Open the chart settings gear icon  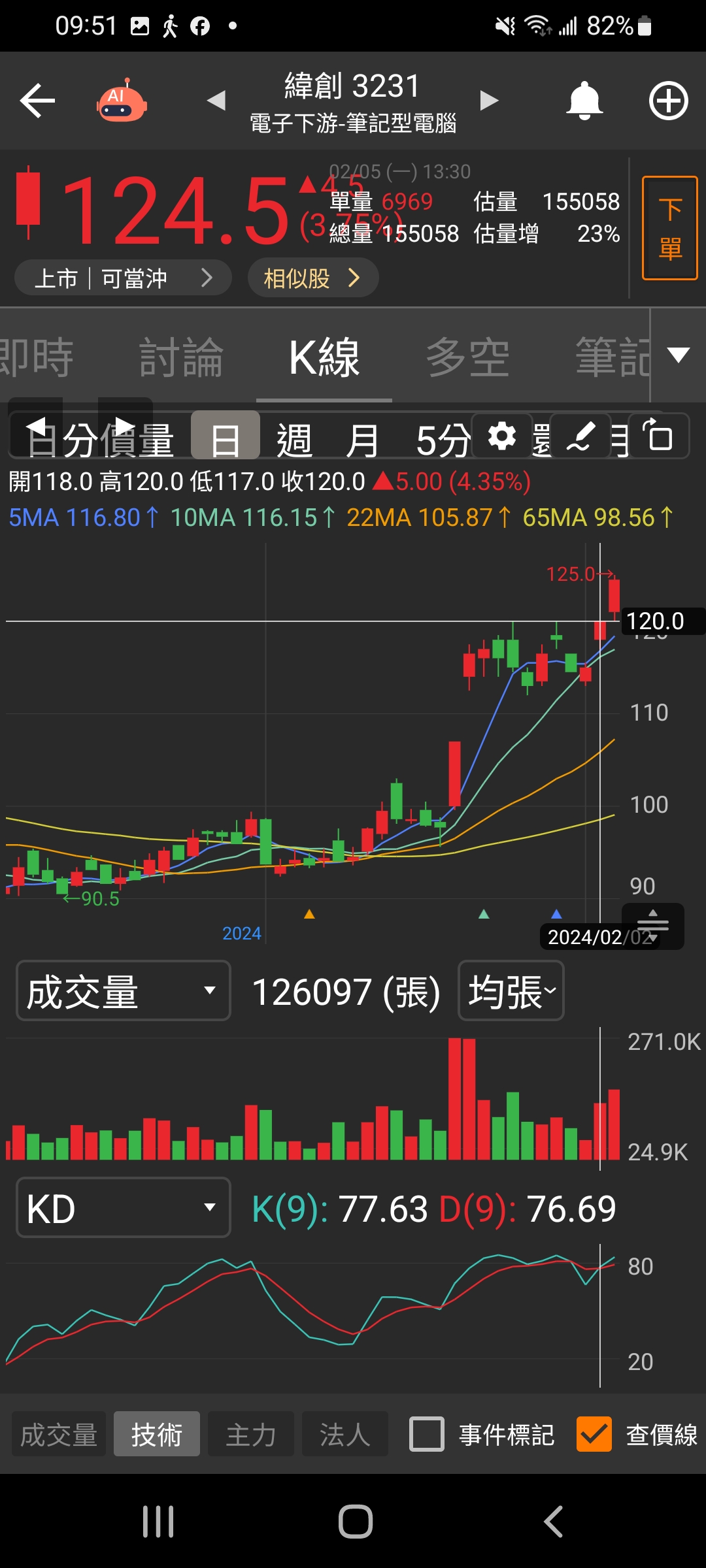coord(502,436)
